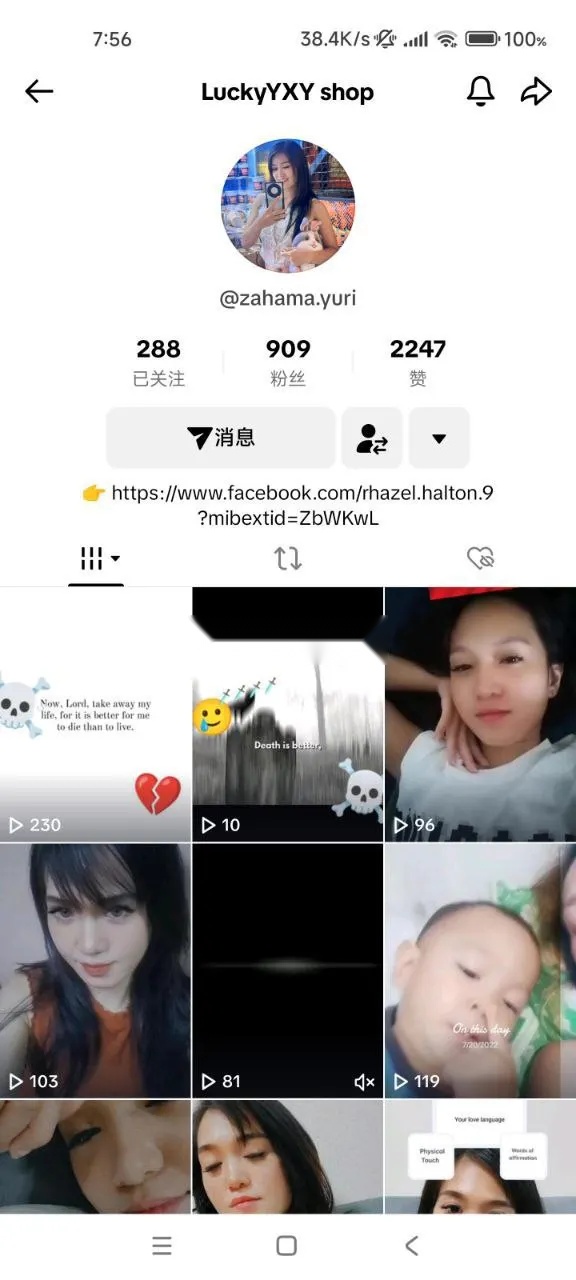
Task: Play the 'Death is better' video
Action: [x=288, y=714]
